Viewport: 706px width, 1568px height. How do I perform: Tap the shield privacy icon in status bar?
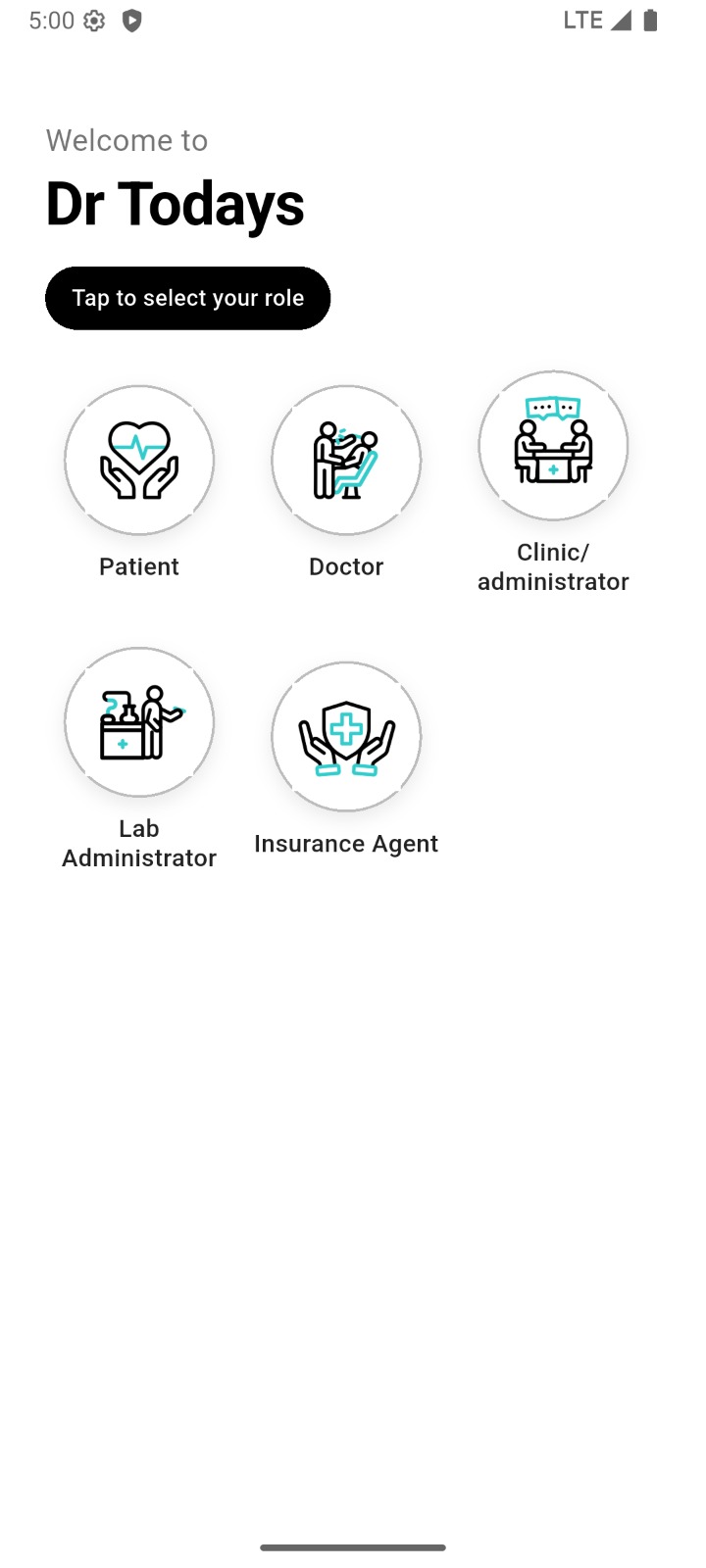coord(130,20)
